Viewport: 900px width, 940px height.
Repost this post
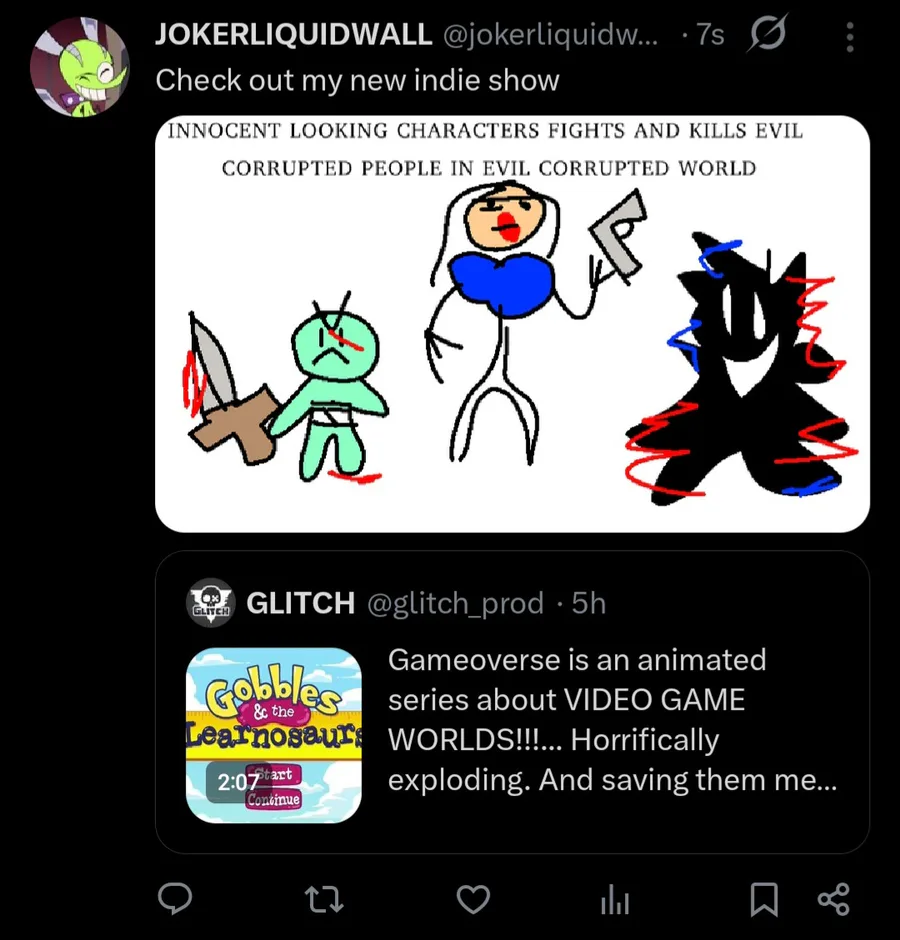coord(325,899)
